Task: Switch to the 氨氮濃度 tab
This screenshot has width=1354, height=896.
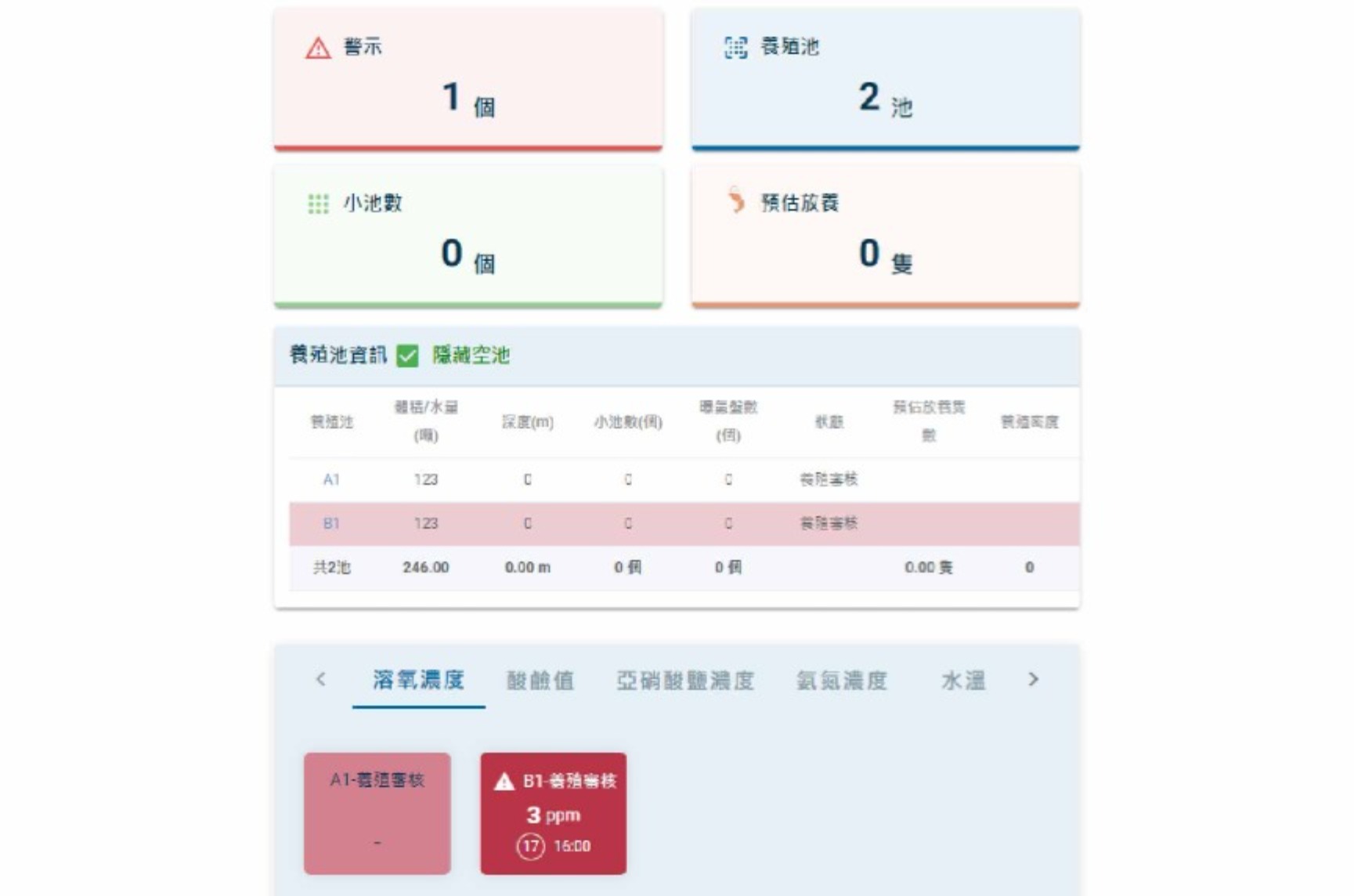Action: [x=842, y=680]
